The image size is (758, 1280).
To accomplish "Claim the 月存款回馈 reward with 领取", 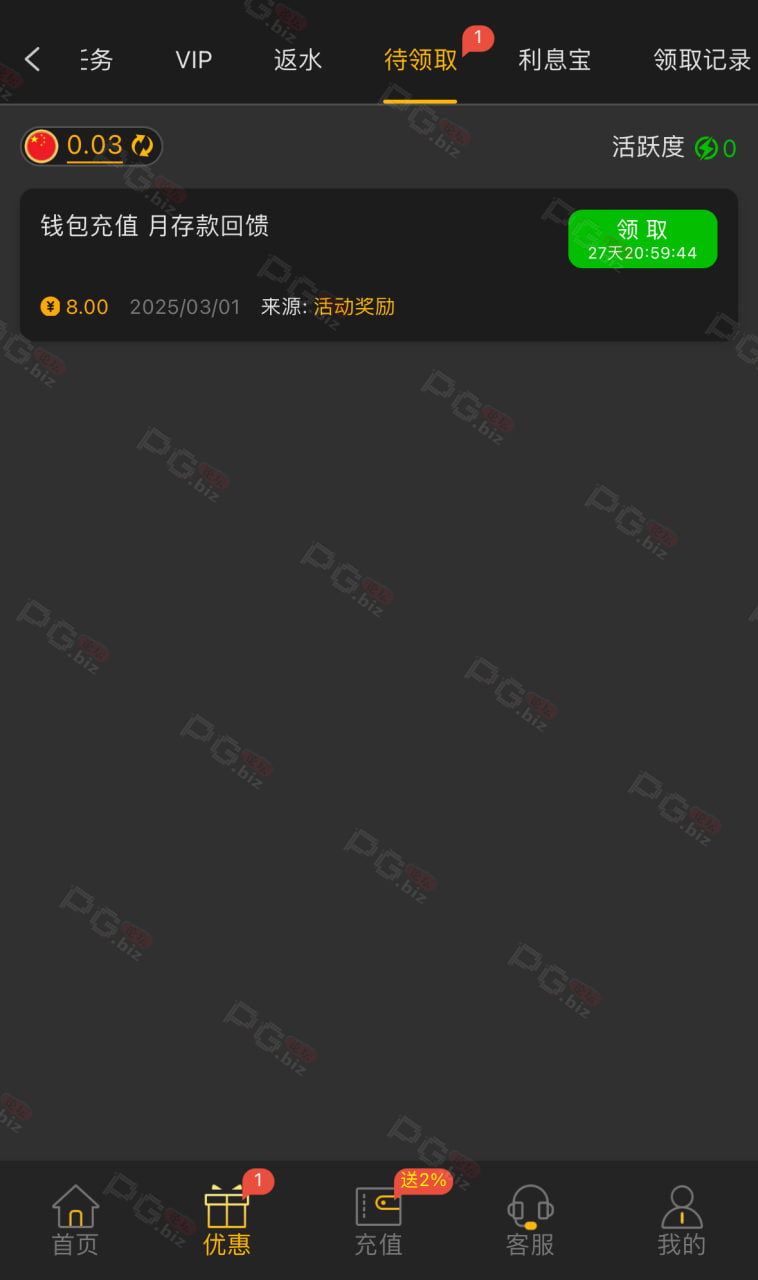I will pos(642,239).
